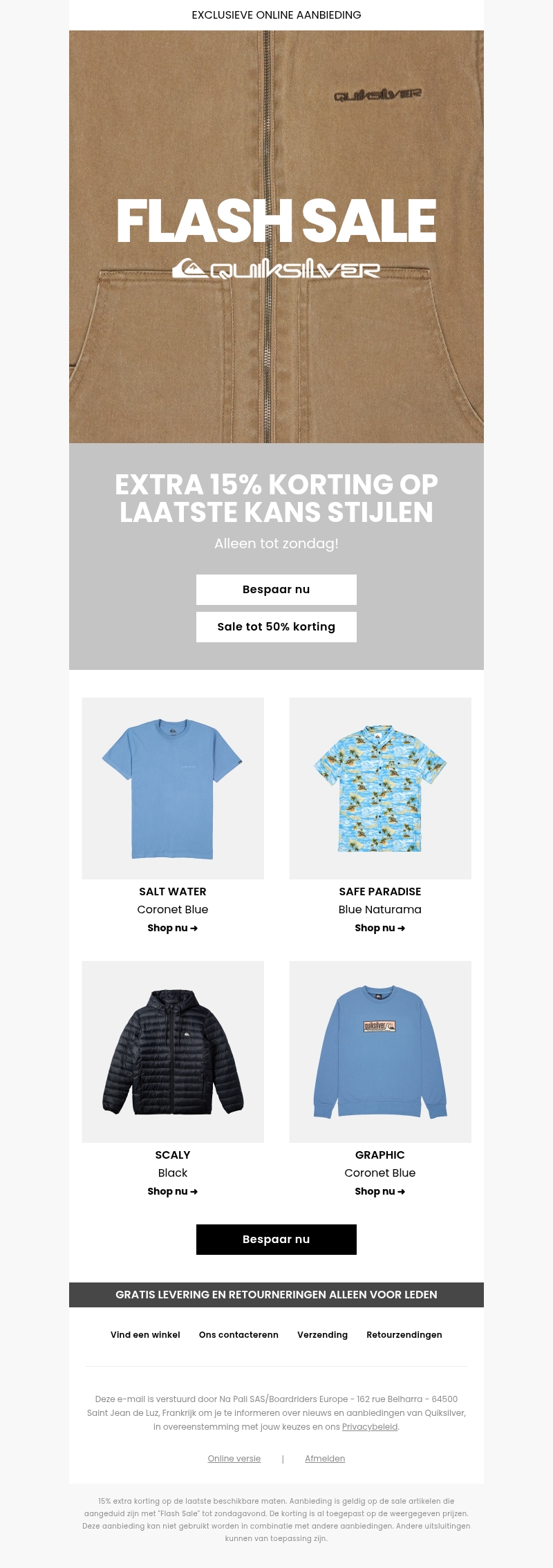553x1568 pixels.
Task: Open Retourzendingen info
Action: click(404, 1335)
